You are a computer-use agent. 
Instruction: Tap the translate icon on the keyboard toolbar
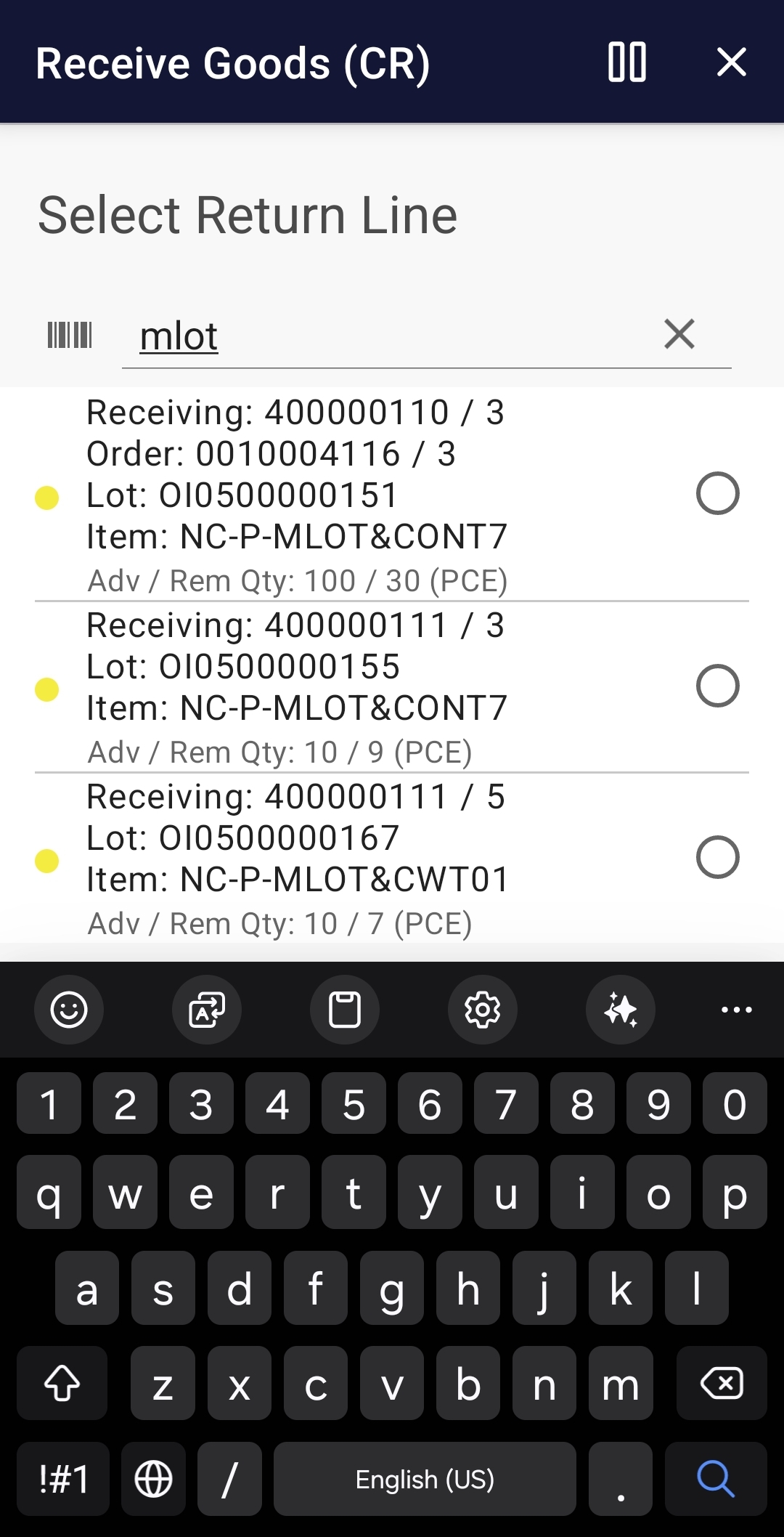tap(206, 1010)
